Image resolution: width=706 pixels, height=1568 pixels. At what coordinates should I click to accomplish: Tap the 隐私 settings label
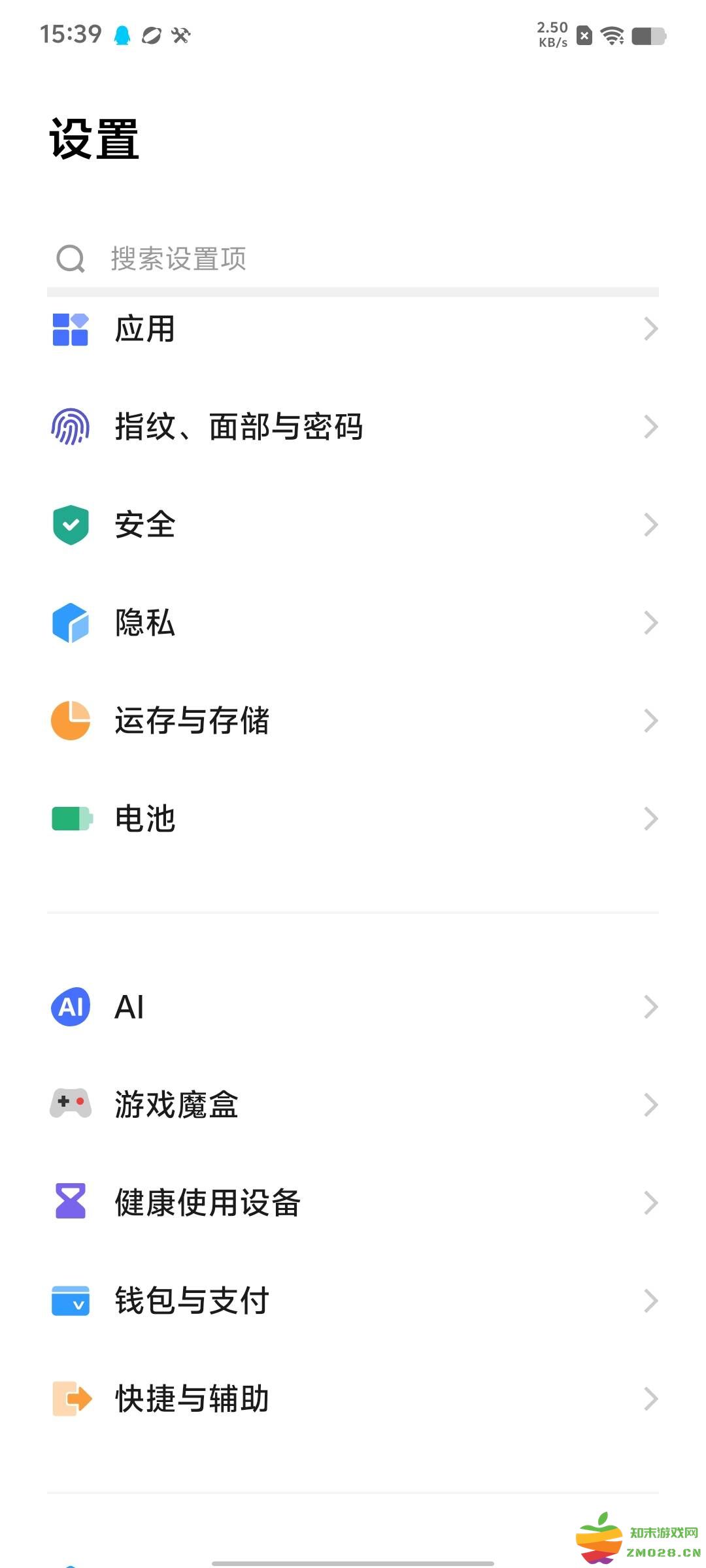click(144, 623)
